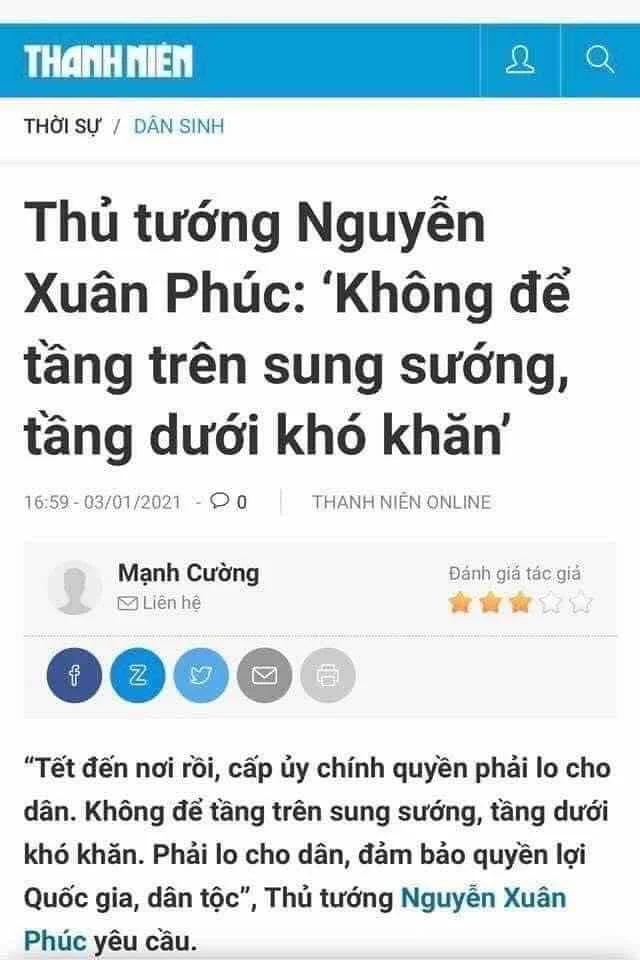Open the user account icon
Screen dimensions: 640x960
tap(520, 60)
